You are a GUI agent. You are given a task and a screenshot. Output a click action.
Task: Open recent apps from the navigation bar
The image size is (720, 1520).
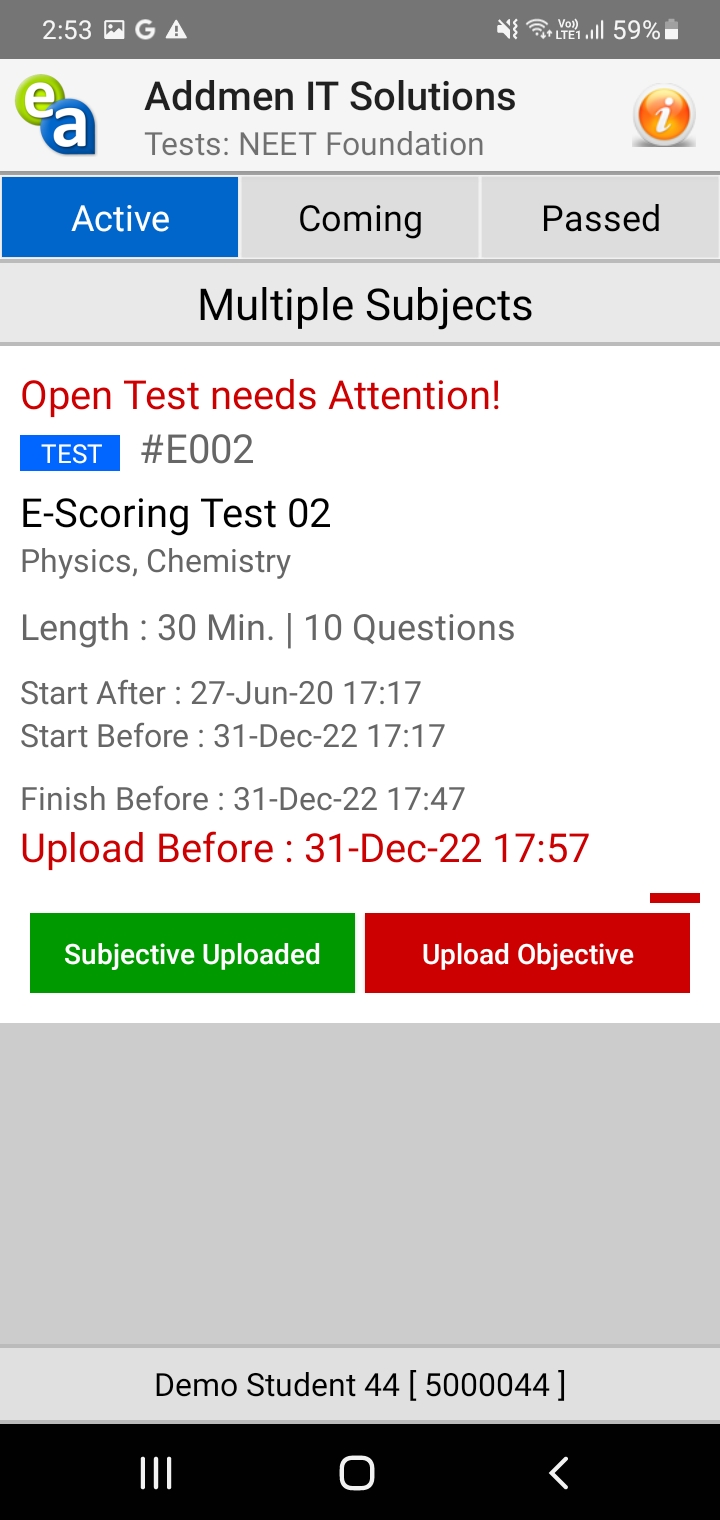pyautogui.click(x=156, y=1472)
